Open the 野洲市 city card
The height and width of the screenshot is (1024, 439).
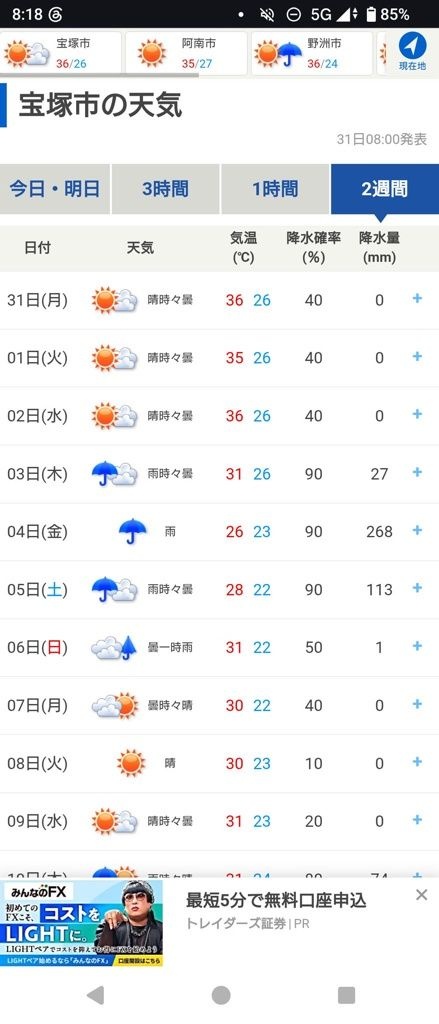312,53
